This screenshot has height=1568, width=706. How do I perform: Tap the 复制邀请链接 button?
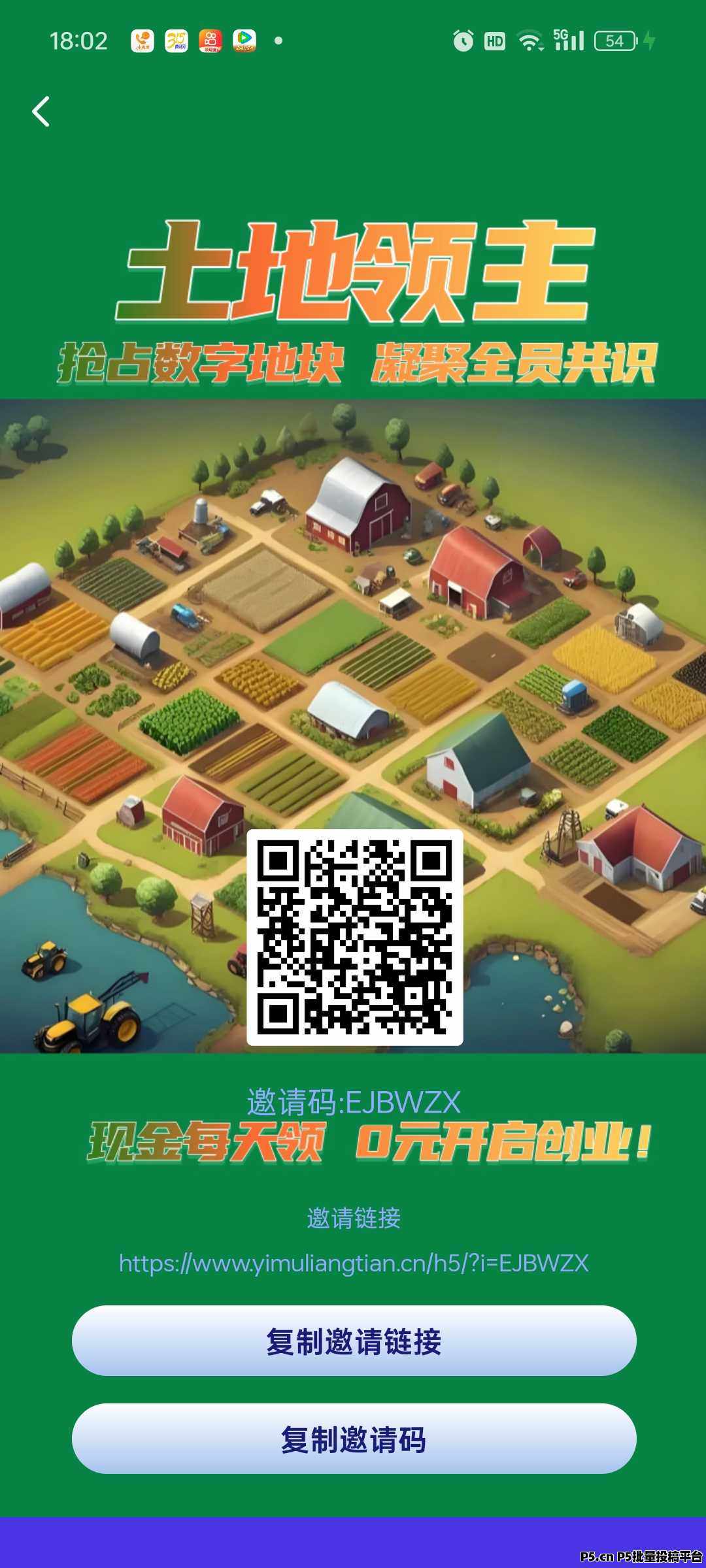pos(354,1341)
